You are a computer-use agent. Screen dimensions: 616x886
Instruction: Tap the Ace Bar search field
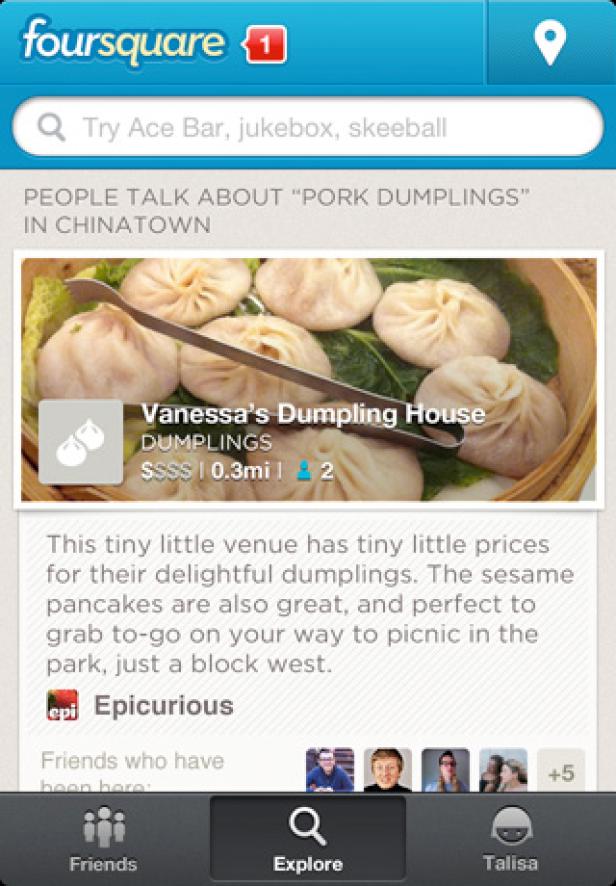(308, 128)
